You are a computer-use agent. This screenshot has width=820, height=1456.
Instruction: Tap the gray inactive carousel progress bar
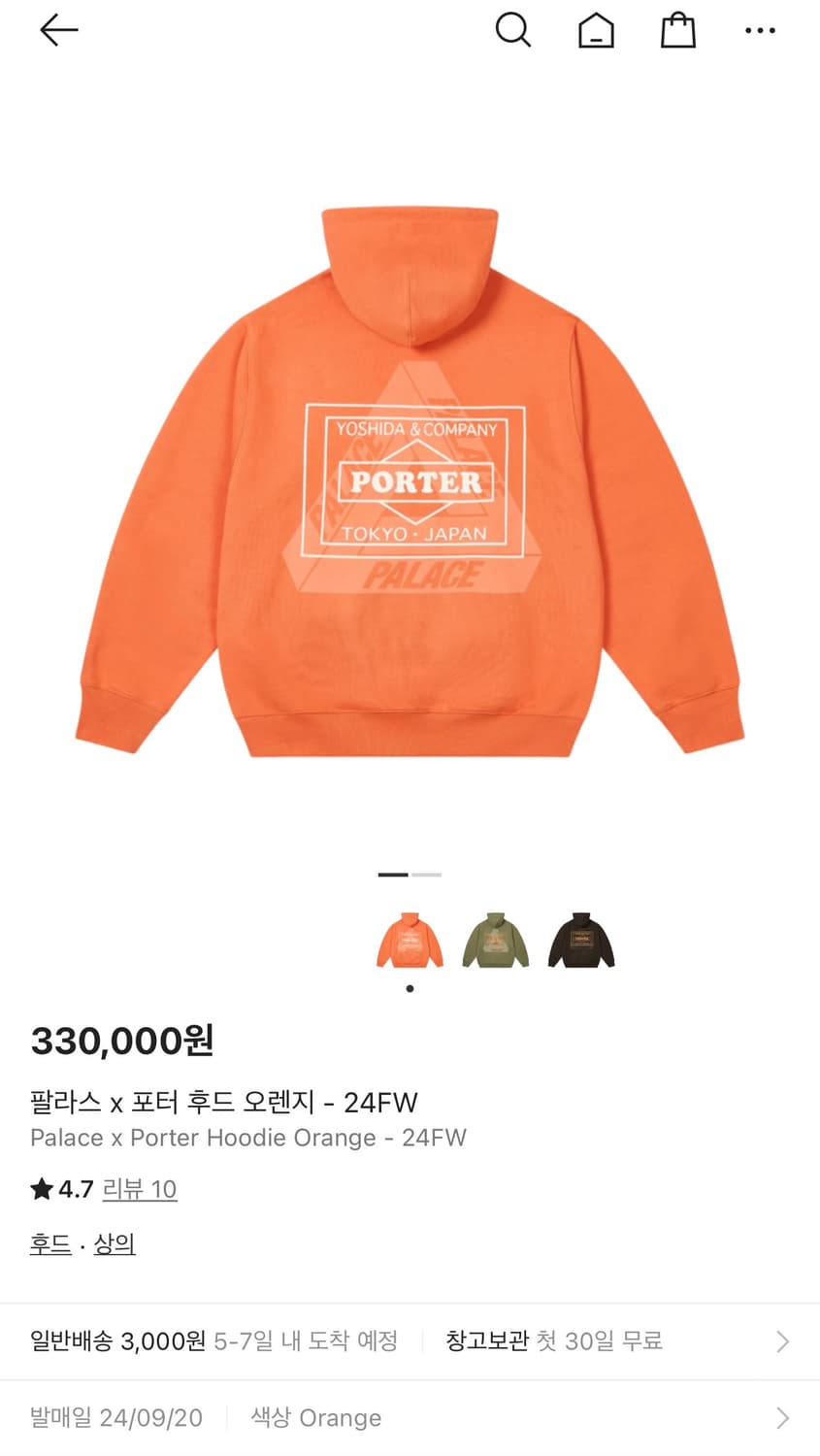pyautogui.click(x=427, y=875)
